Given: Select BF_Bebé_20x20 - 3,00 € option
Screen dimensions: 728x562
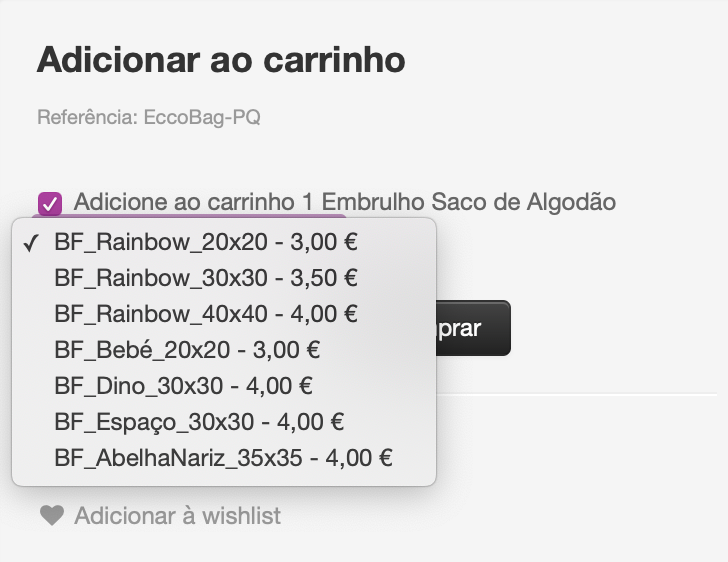Looking at the screenshot, I should pos(187,350).
